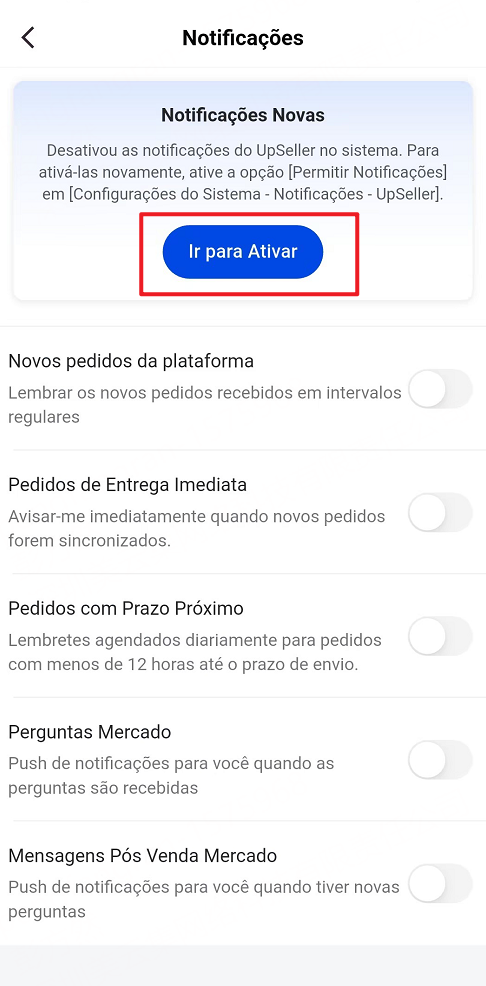
Task: Enable Novos pedidos da plataforma notifications
Action: pyautogui.click(x=440, y=389)
